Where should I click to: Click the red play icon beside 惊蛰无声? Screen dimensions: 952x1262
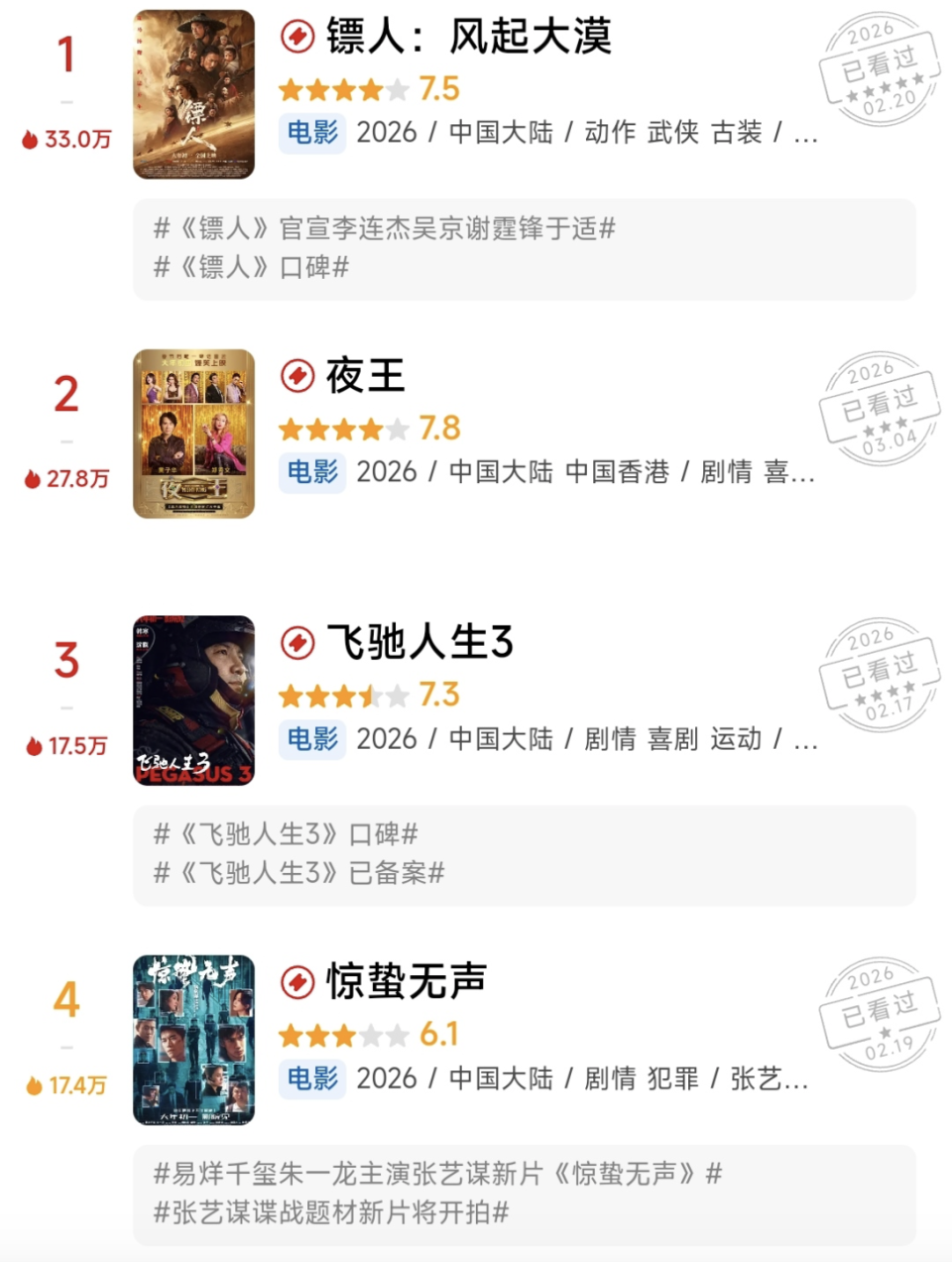(297, 982)
